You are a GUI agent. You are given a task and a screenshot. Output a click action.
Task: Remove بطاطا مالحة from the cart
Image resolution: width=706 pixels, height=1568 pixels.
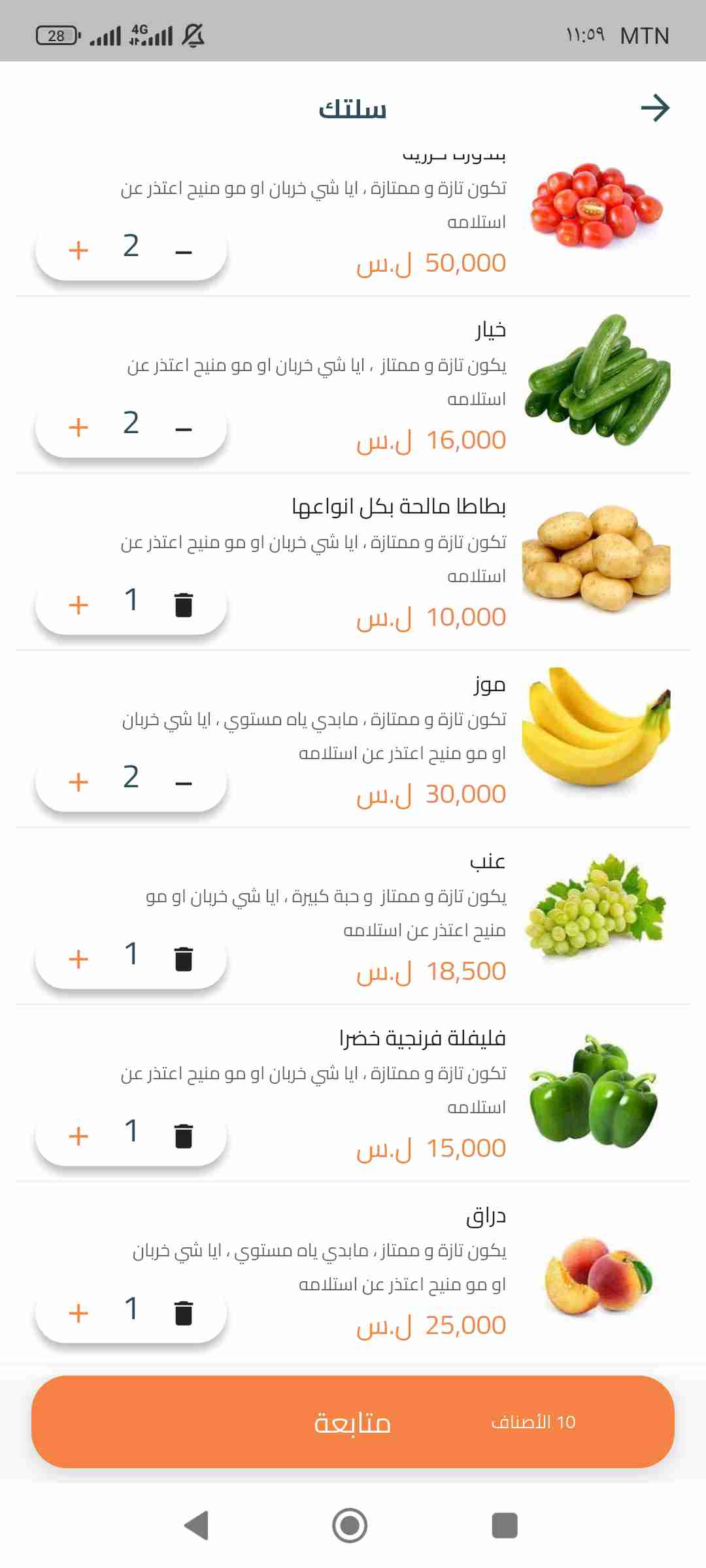[184, 605]
